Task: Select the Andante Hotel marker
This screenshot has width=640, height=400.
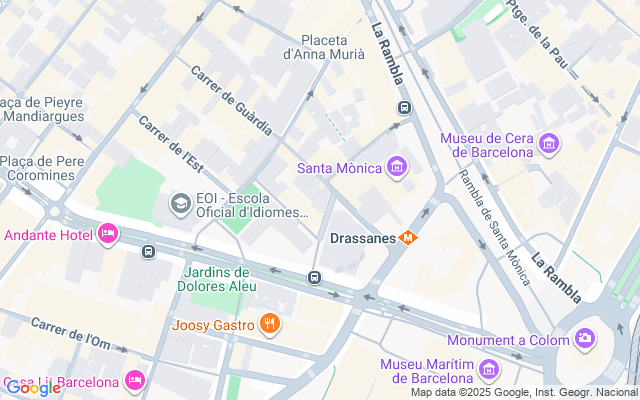Action: (x=108, y=235)
